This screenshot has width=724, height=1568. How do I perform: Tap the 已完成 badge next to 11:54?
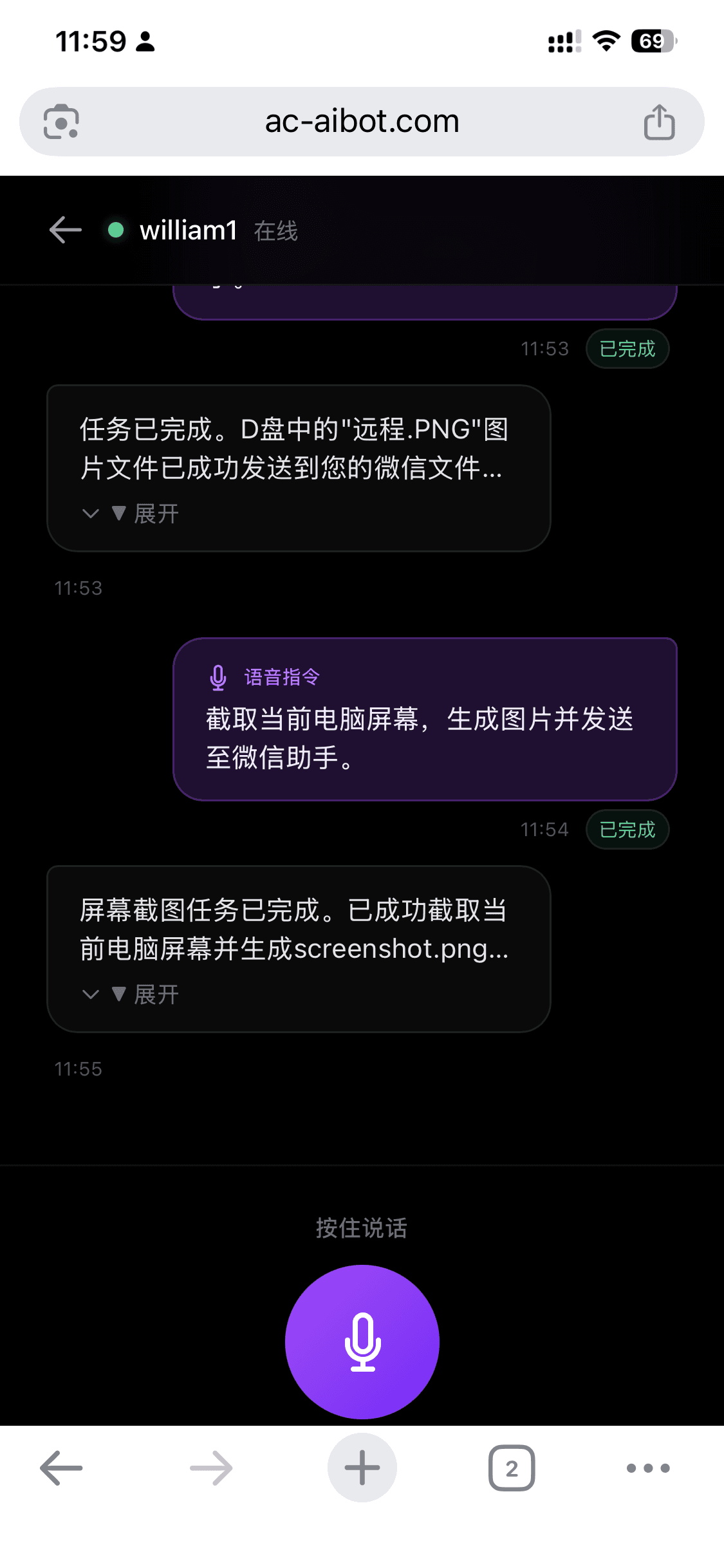(627, 830)
